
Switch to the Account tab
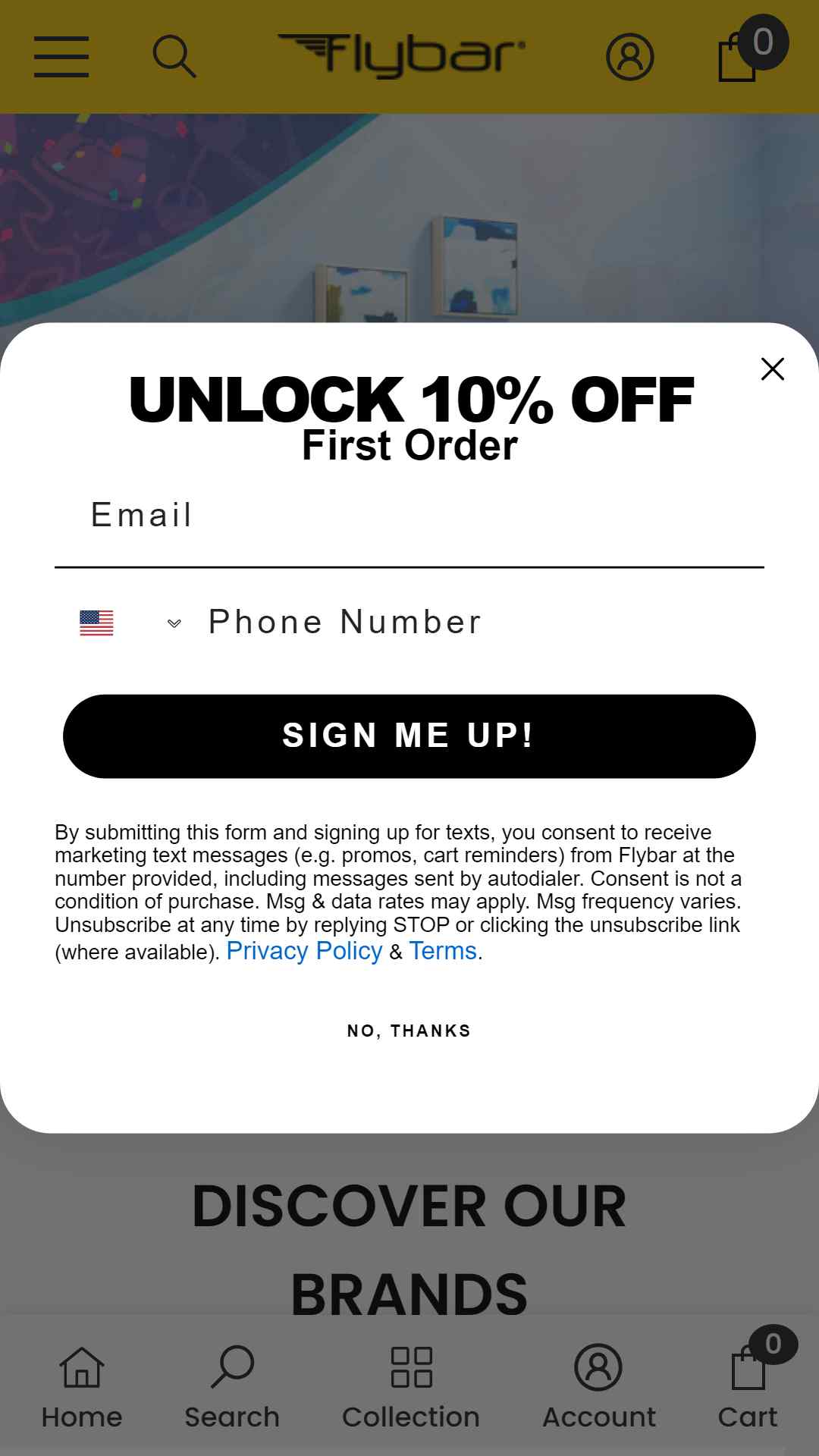click(x=599, y=1388)
